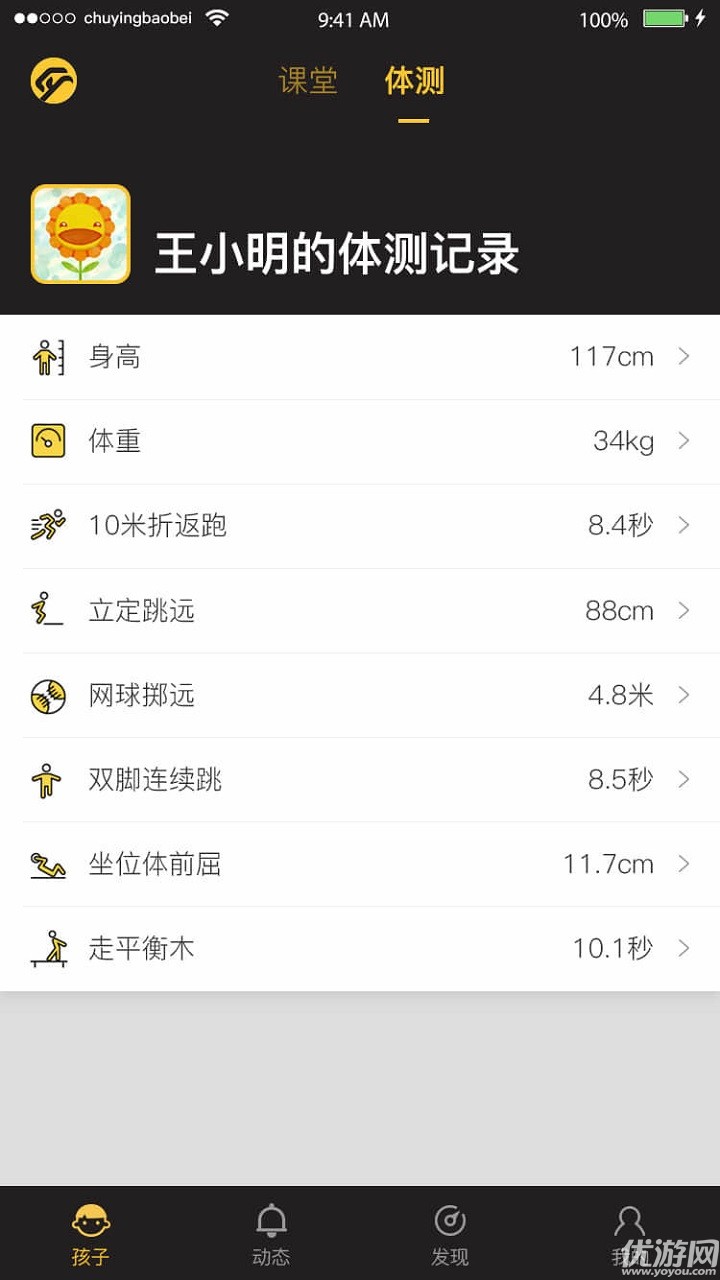Select the height (身高) measurement icon
Screen dimensions: 720x1280
pos(46,356)
